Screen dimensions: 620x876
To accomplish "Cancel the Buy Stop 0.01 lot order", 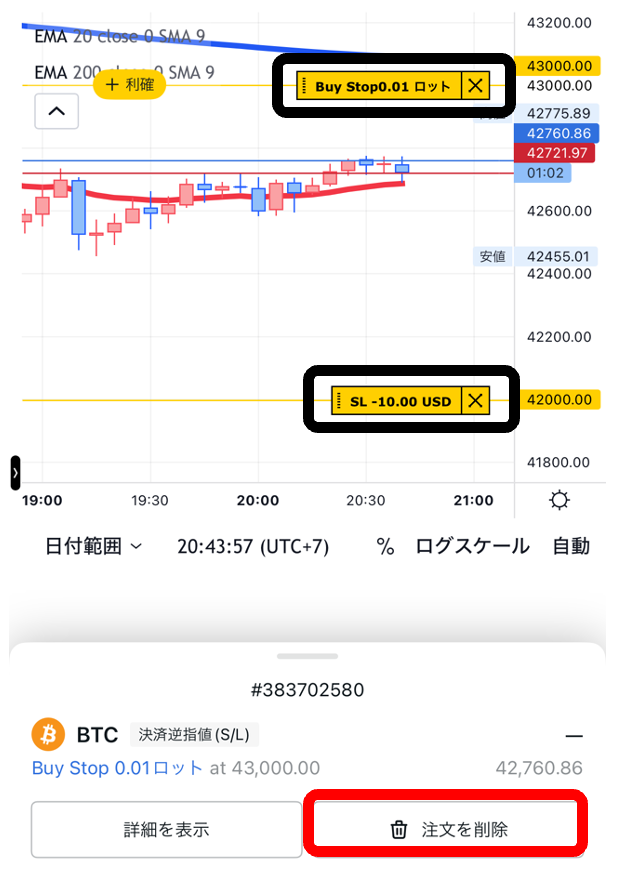I will (x=475, y=86).
